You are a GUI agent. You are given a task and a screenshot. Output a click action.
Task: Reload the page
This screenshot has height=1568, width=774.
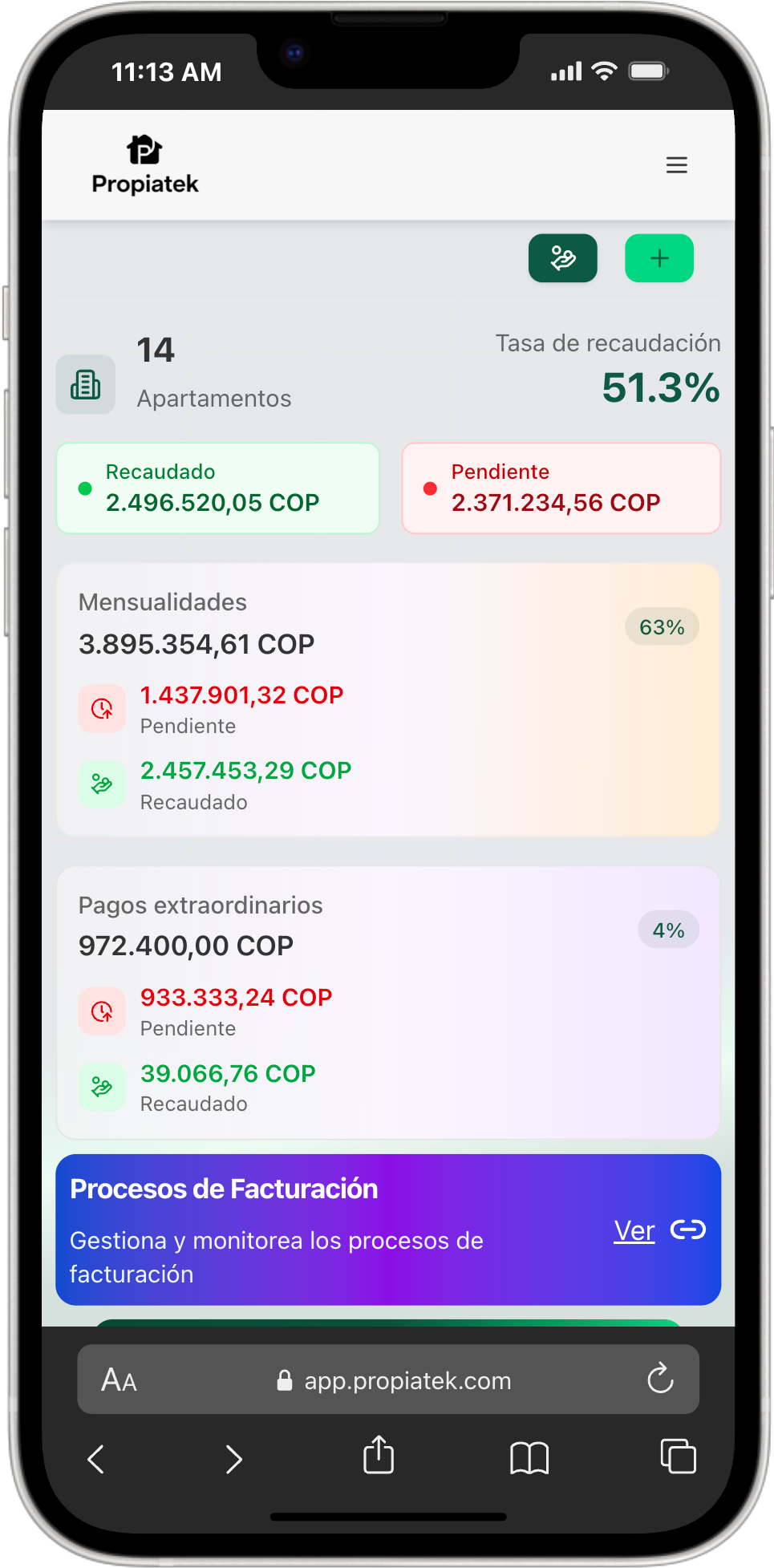pyautogui.click(x=660, y=1379)
